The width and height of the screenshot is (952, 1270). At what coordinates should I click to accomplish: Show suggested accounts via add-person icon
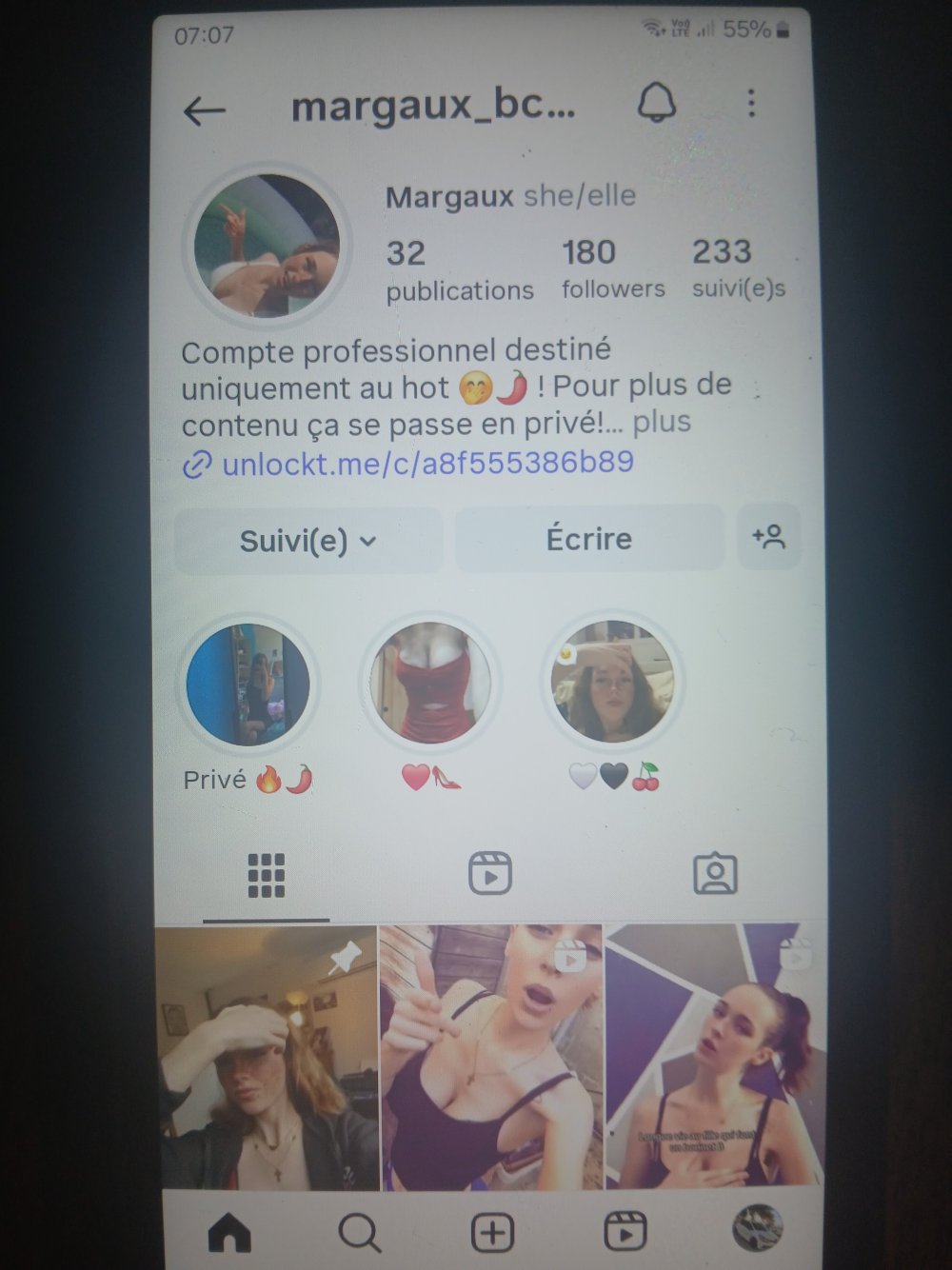tap(768, 538)
